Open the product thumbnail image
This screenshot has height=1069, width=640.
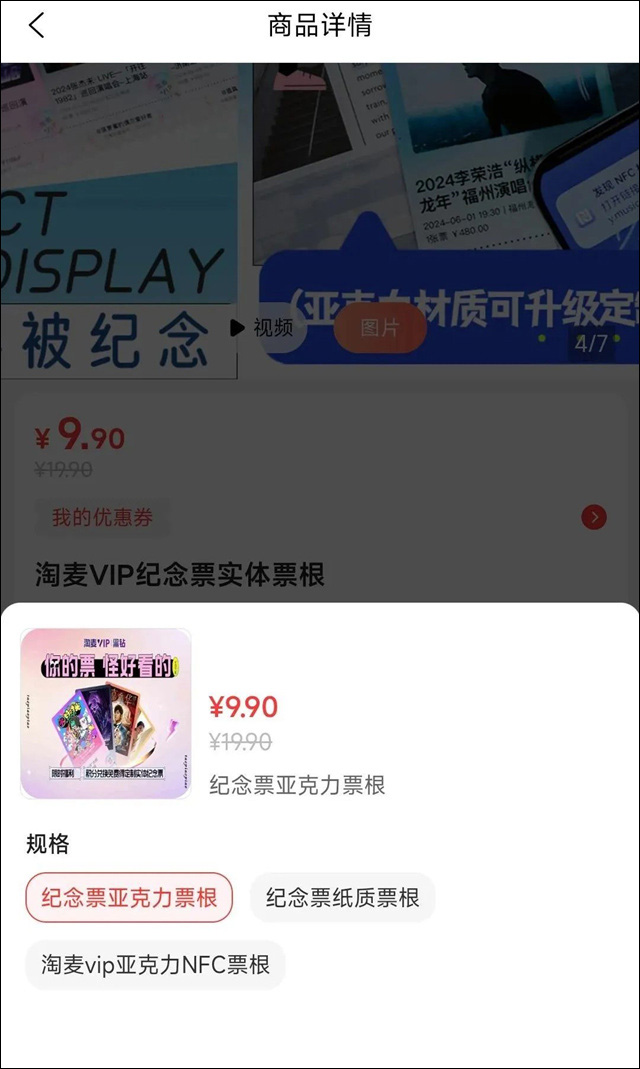[105, 713]
